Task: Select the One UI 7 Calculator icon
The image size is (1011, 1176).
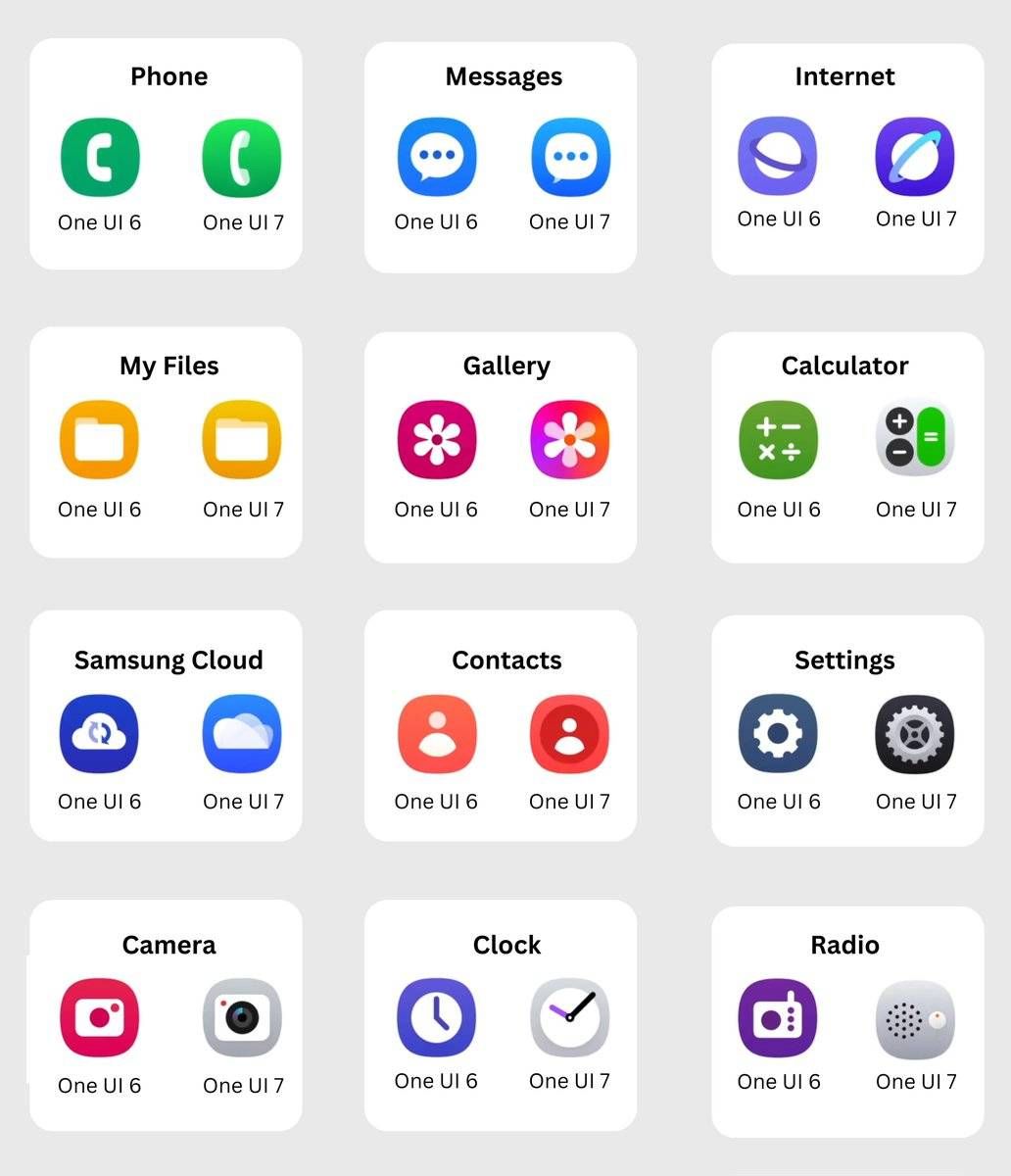Action: [x=915, y=439]
